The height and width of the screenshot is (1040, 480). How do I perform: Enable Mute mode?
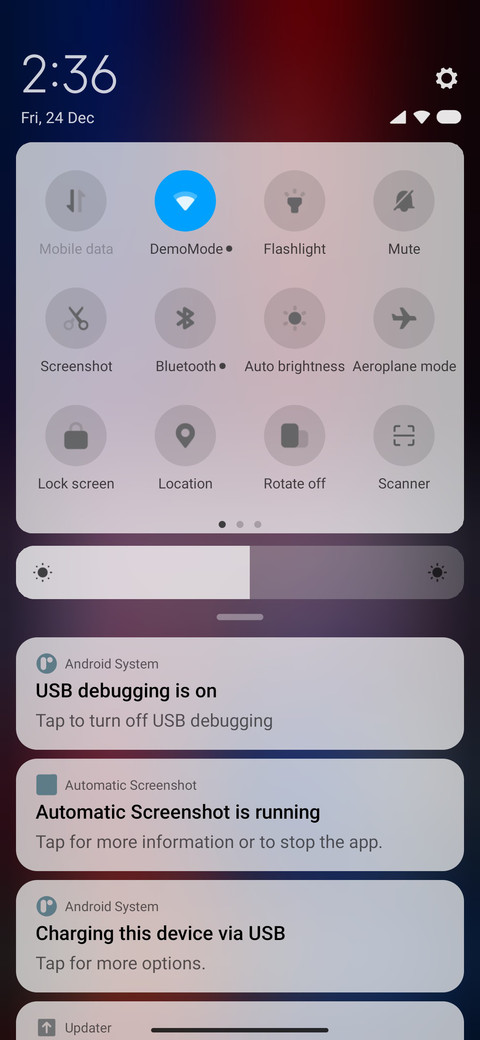(404, 201)
